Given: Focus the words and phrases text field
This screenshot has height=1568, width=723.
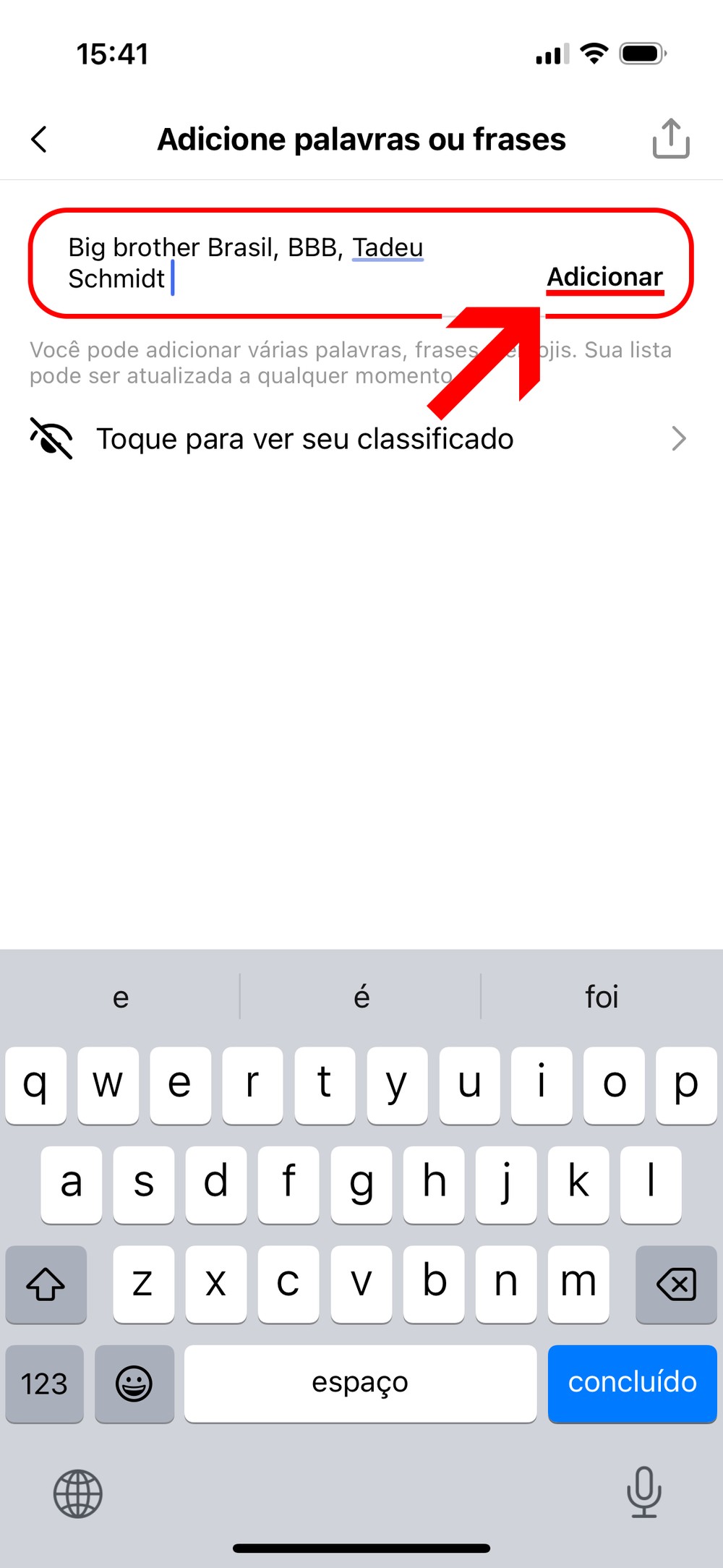Looking at the screenshot, I should (x=289, y=263).
